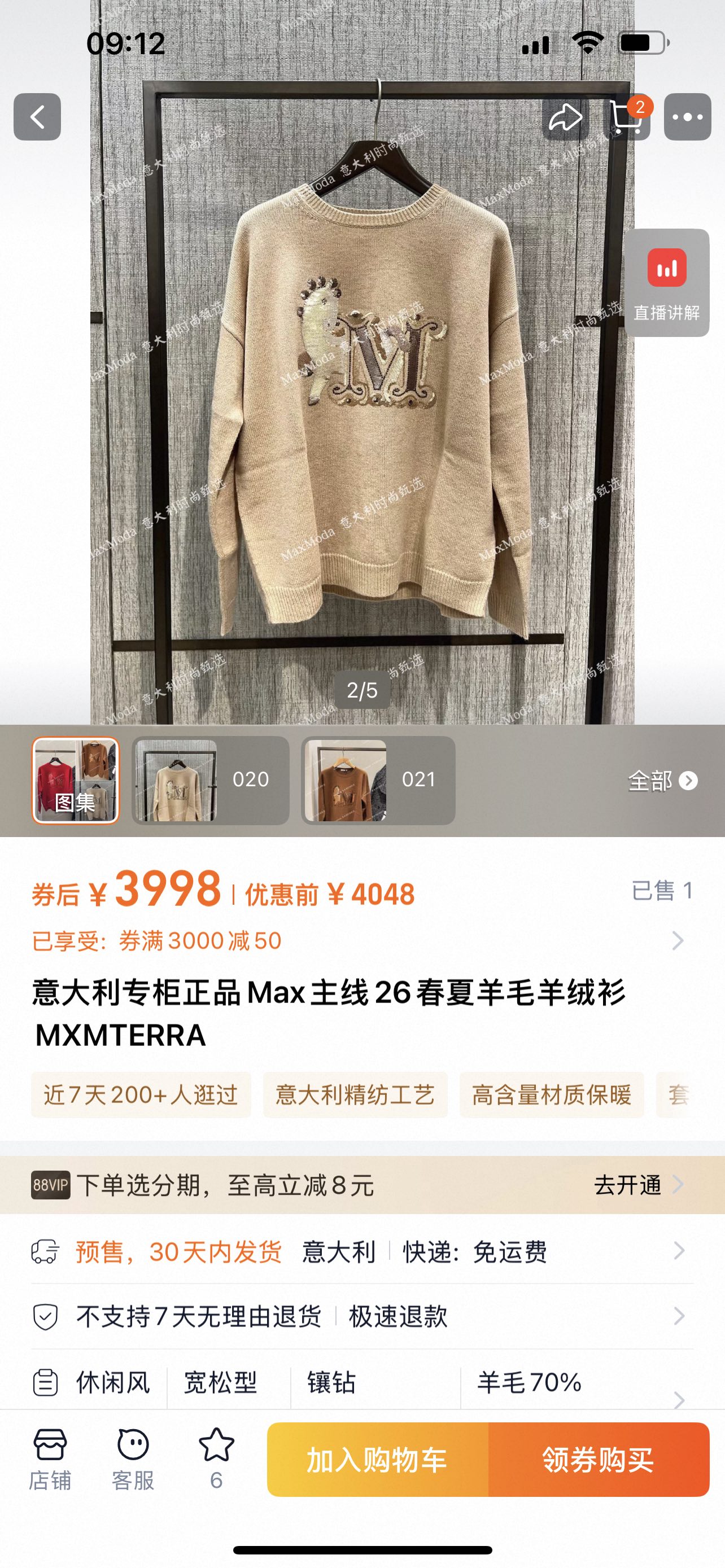725x1568 pixels.
Task: Tap the 意大利精纺工艺 tag chip
Action: [356, 1095]
